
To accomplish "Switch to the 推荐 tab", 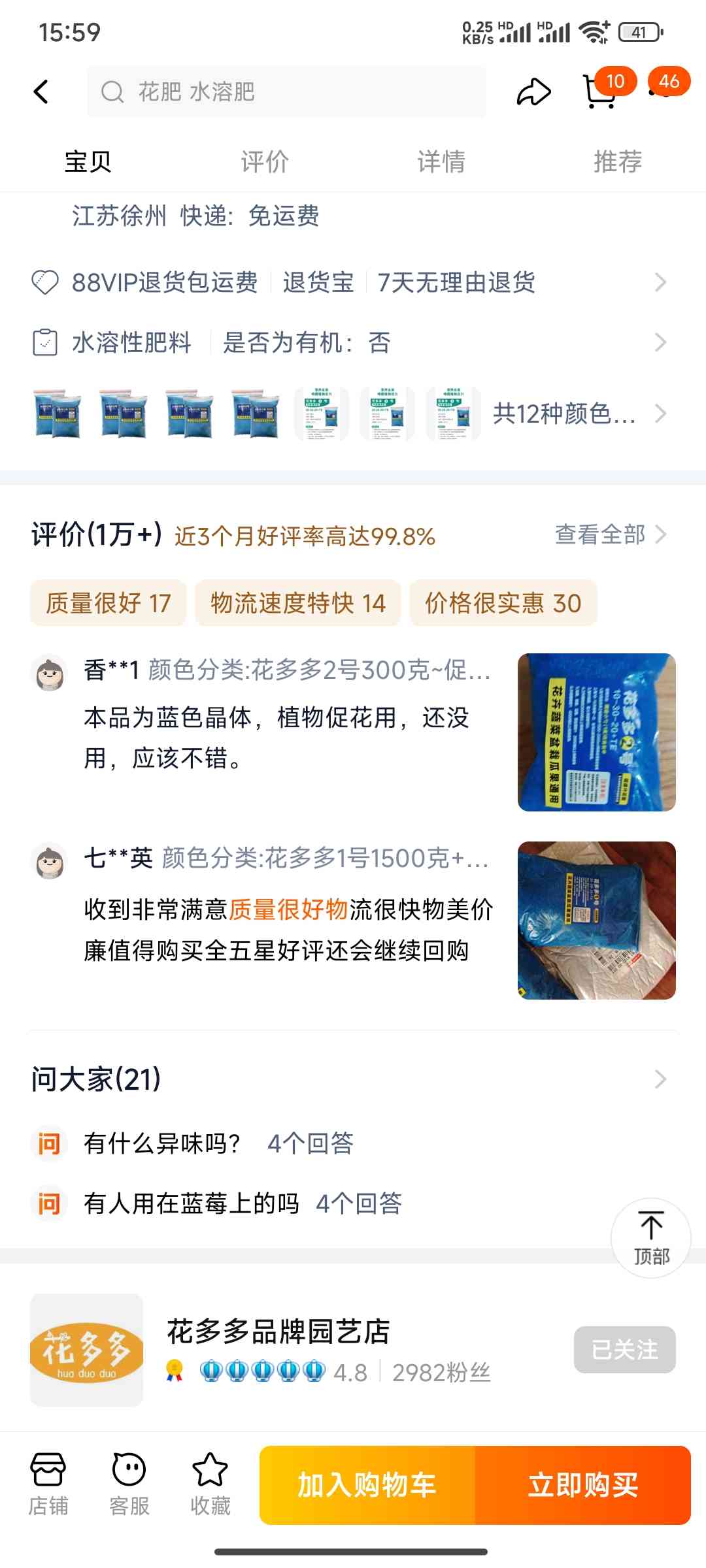I will [618, 161].
